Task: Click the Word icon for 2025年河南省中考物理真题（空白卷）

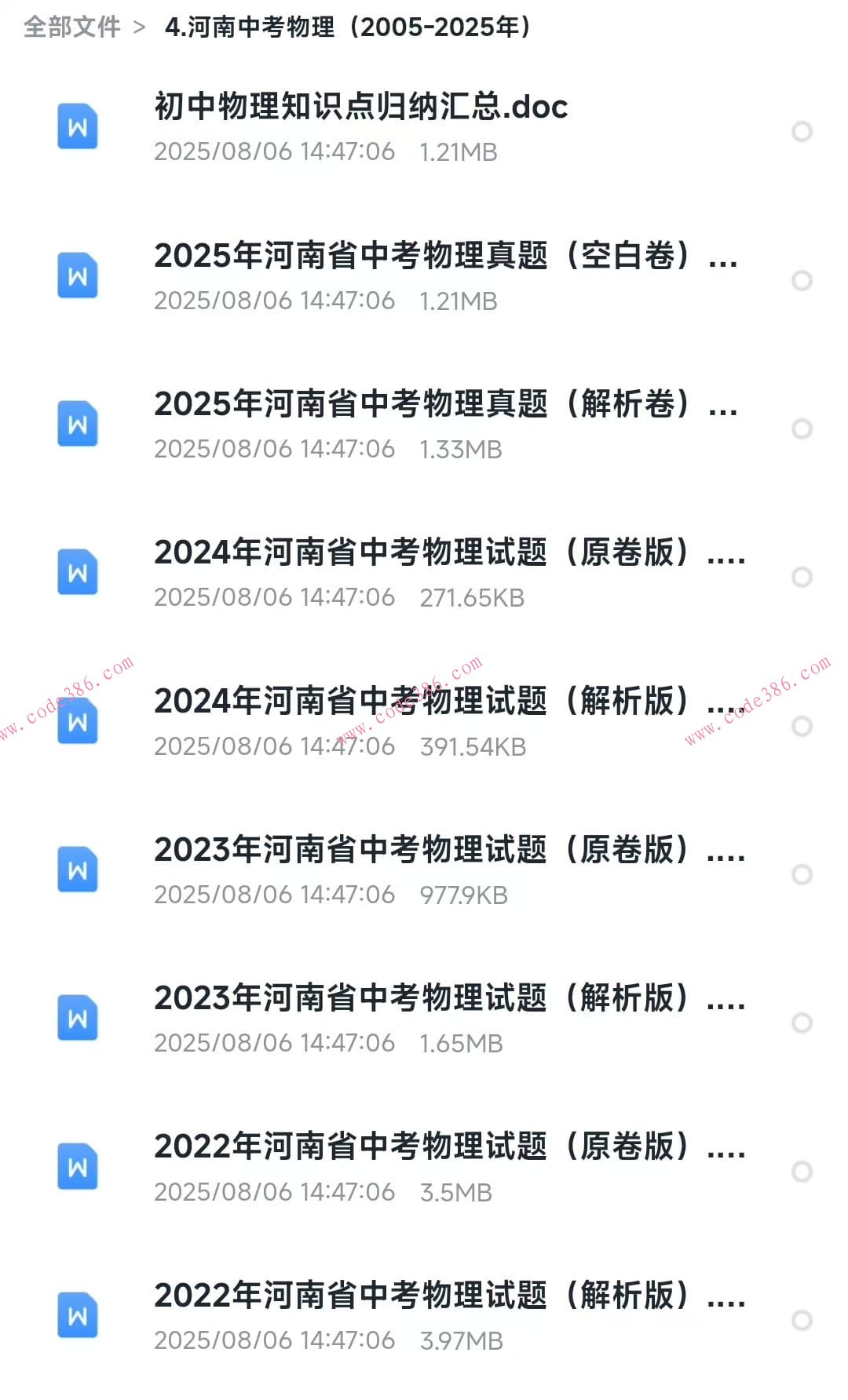Action: [78, 275]
